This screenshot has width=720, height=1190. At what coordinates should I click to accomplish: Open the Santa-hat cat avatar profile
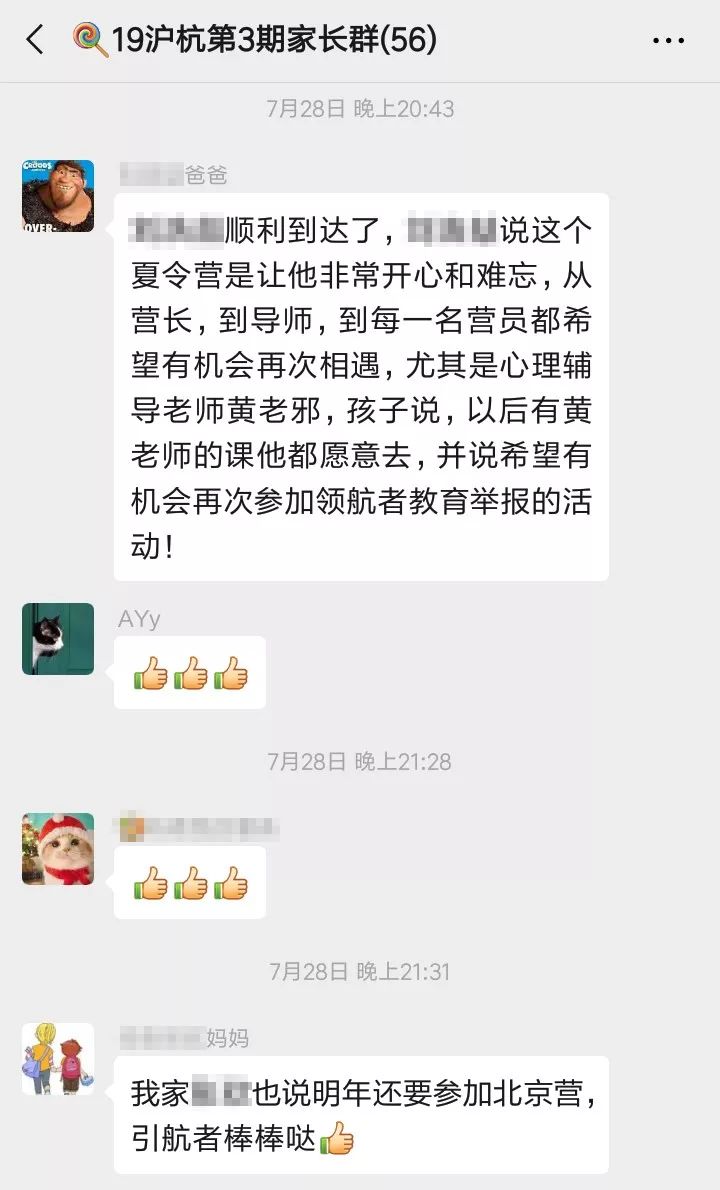click(58, 849)
